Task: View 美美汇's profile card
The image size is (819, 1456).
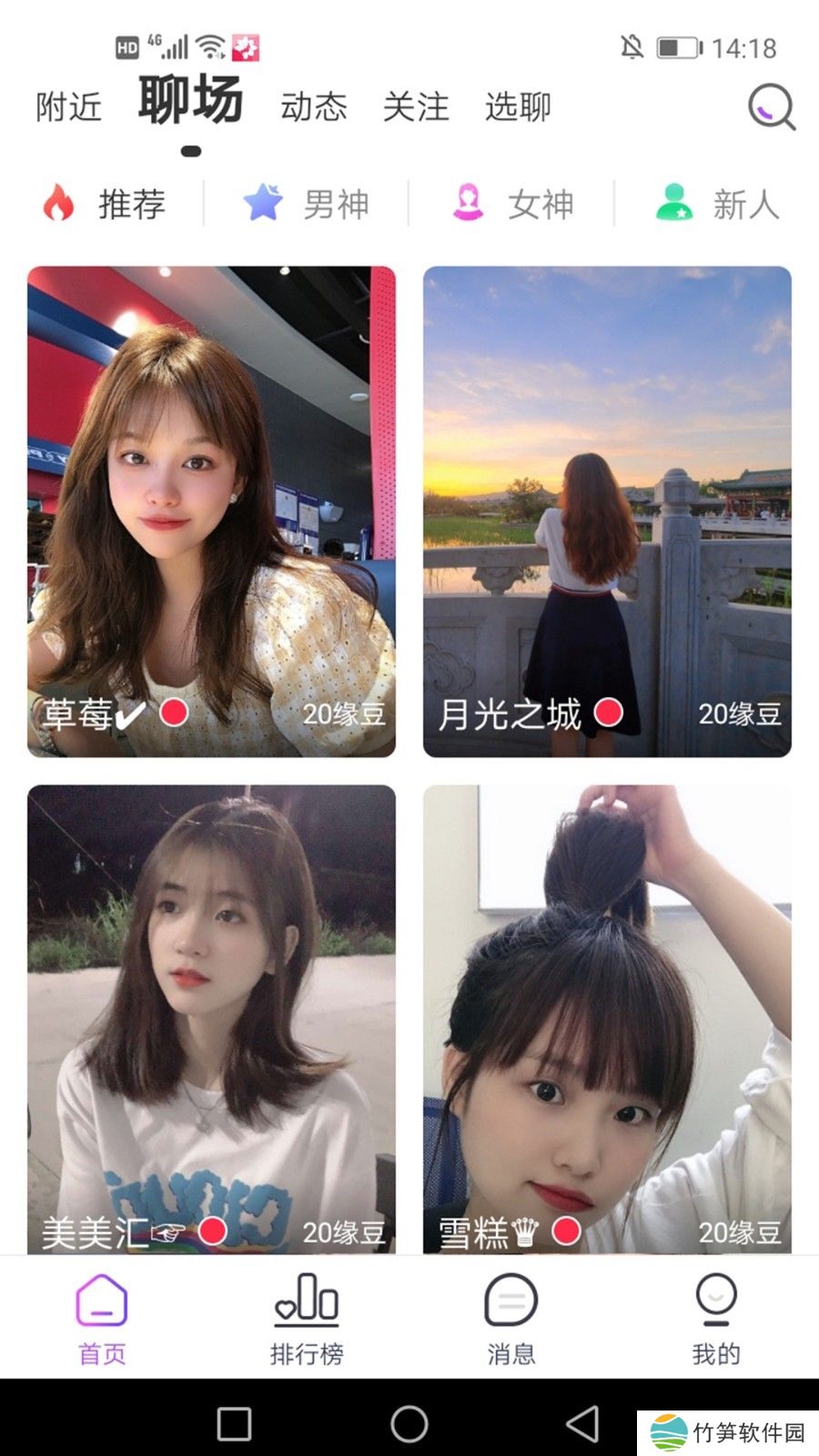Action: coord(211,1019)
